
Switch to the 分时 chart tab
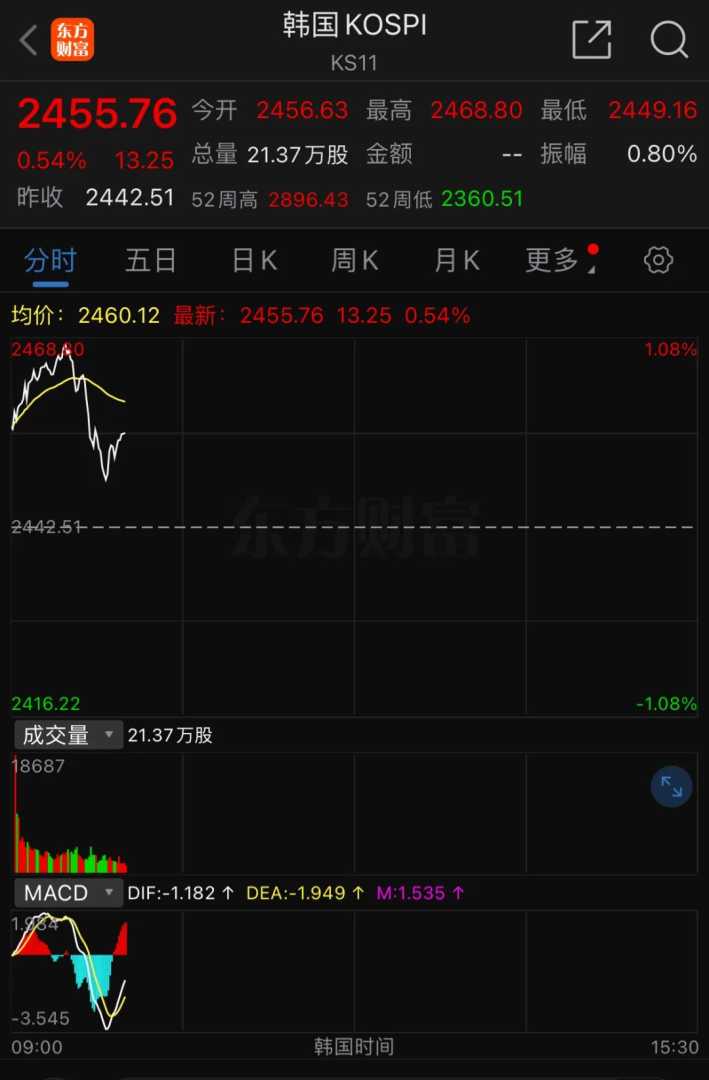(50, 261)
